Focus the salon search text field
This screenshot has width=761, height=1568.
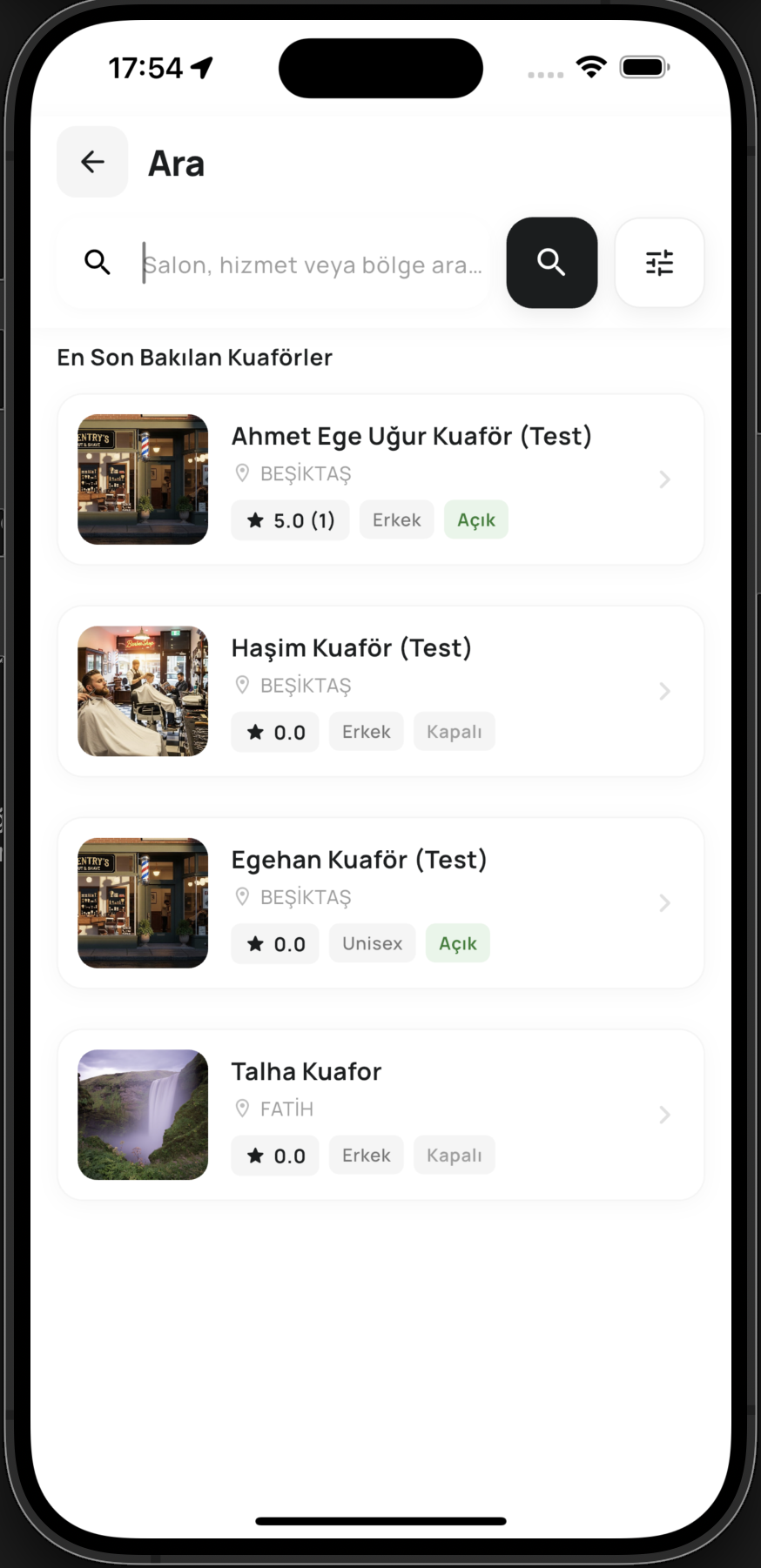[x=312, y=264]
